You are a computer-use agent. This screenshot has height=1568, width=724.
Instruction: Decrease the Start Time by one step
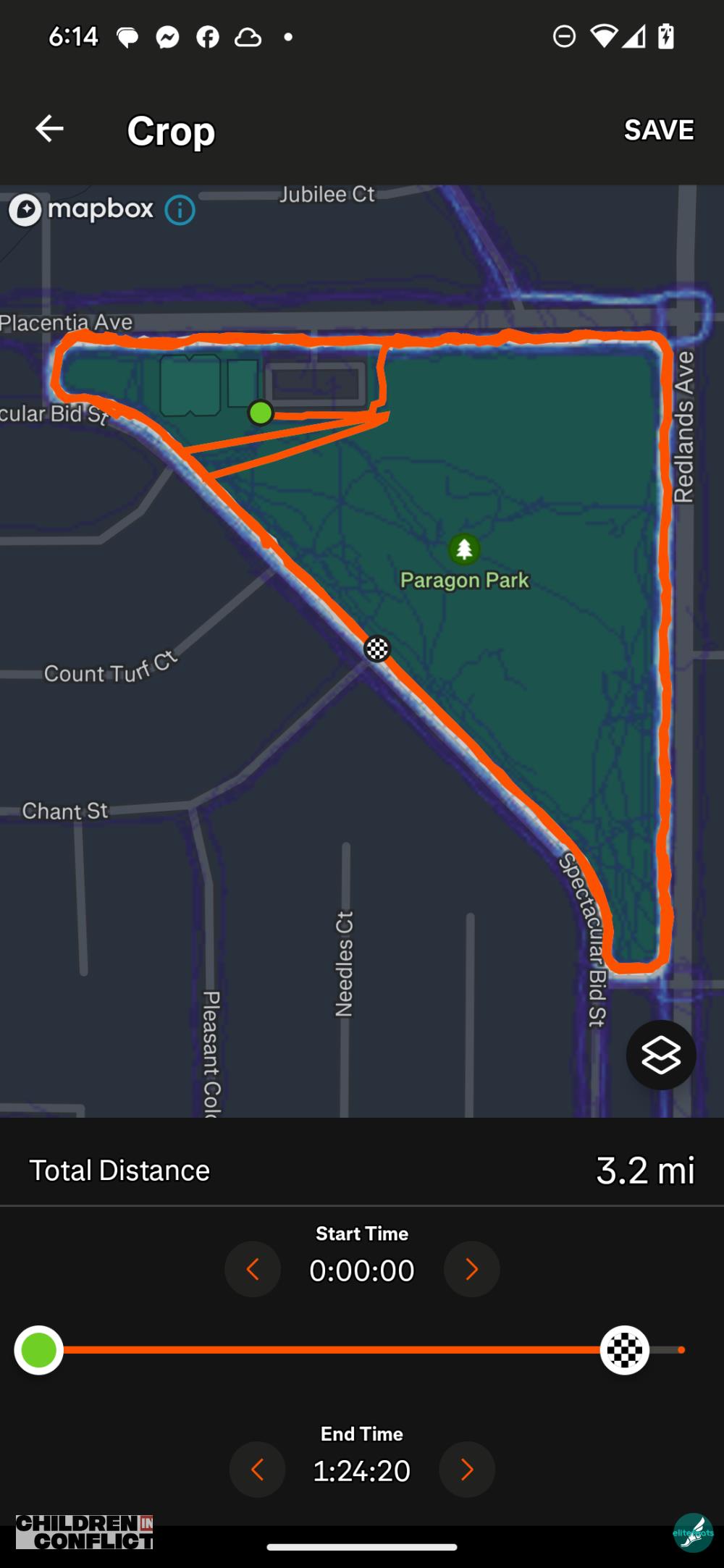click(253, 1269)
